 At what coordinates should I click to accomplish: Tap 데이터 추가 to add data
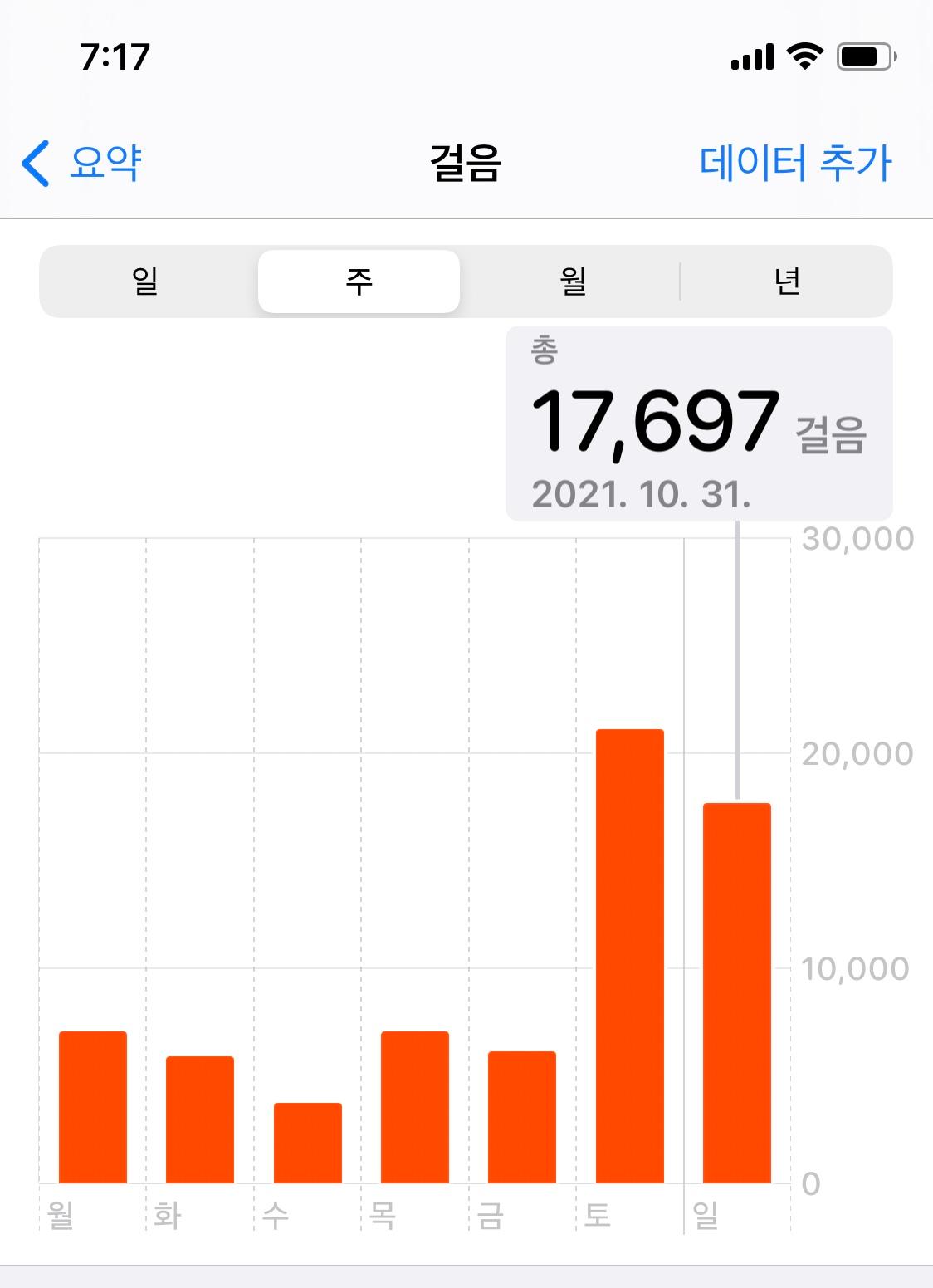point(794,162)
